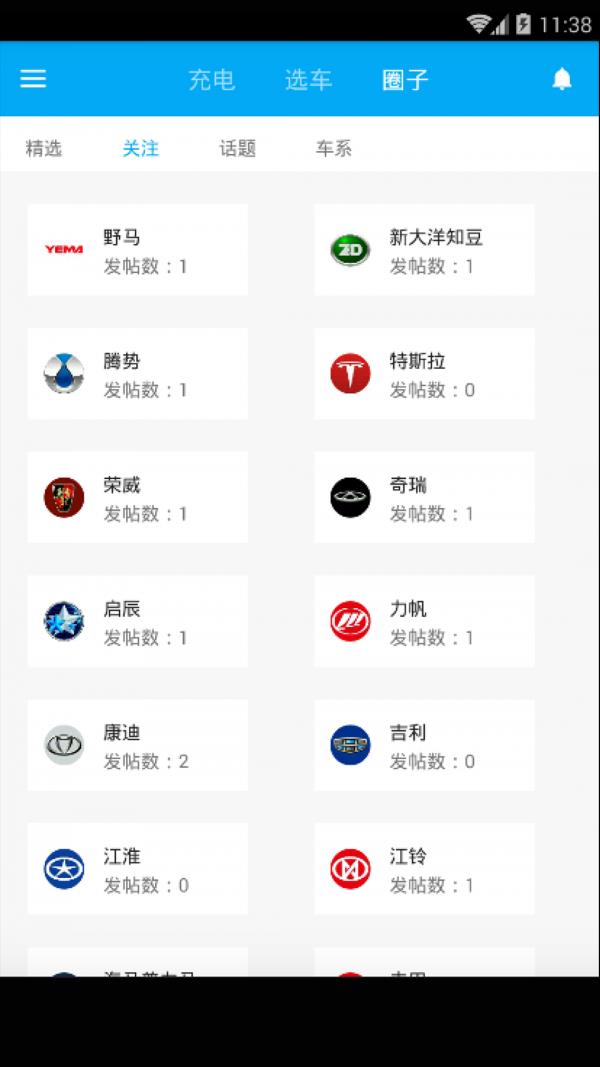Switch to the 选车 tab
This screenshot has height=1067, width=600.
(x=308, y=80)
